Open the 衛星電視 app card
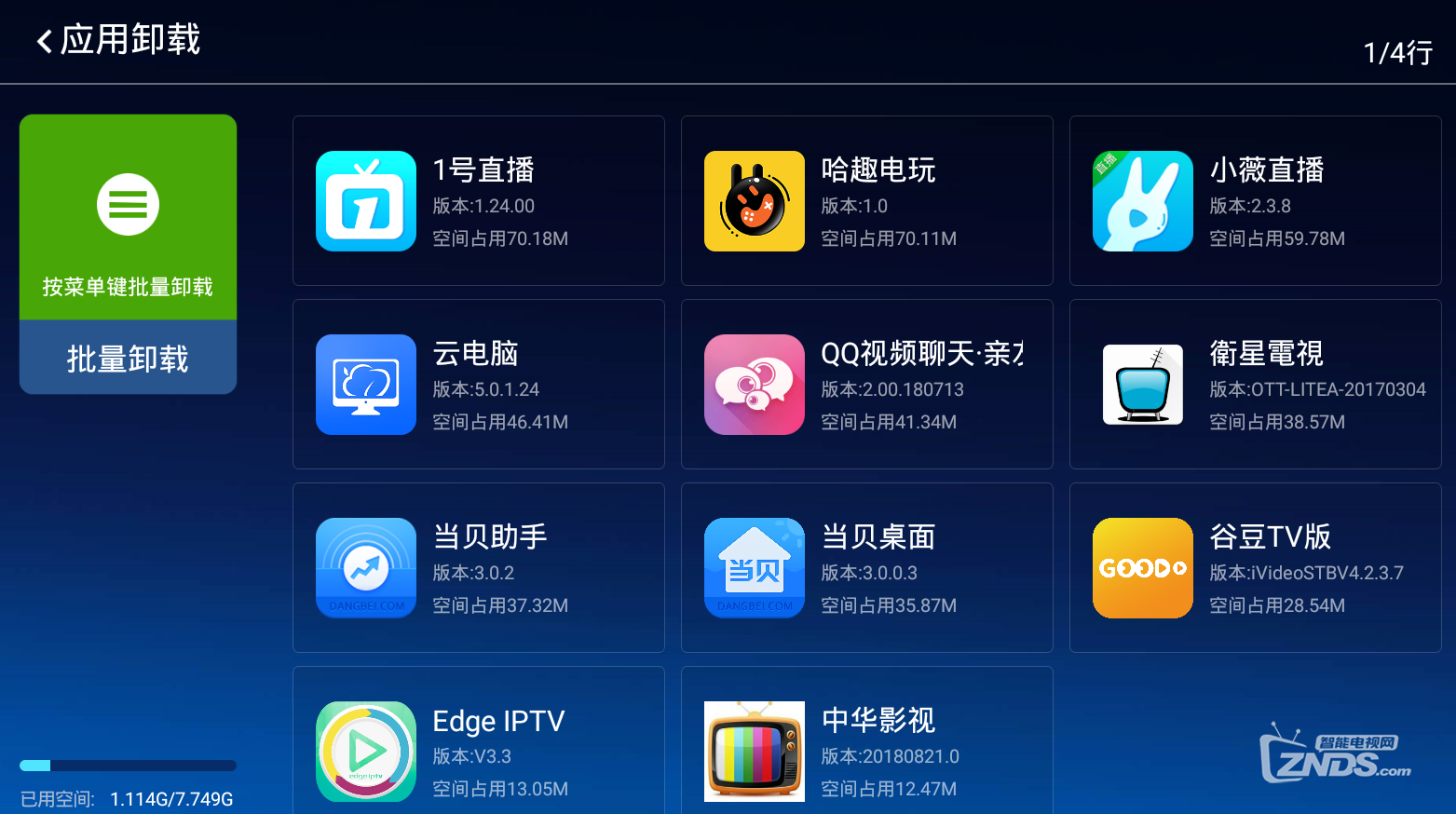The height and width of the screenshot is (814, 1456). tap(1255, 385)
